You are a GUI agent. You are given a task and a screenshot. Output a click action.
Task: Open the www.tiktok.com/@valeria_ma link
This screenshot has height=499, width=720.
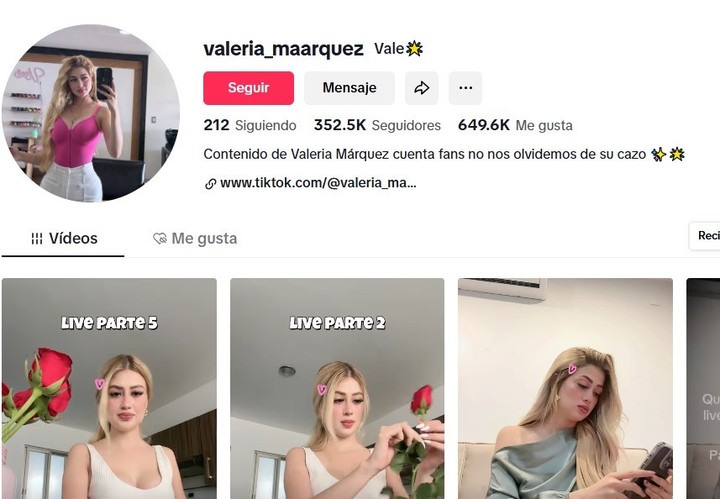(x=317, y=183)
